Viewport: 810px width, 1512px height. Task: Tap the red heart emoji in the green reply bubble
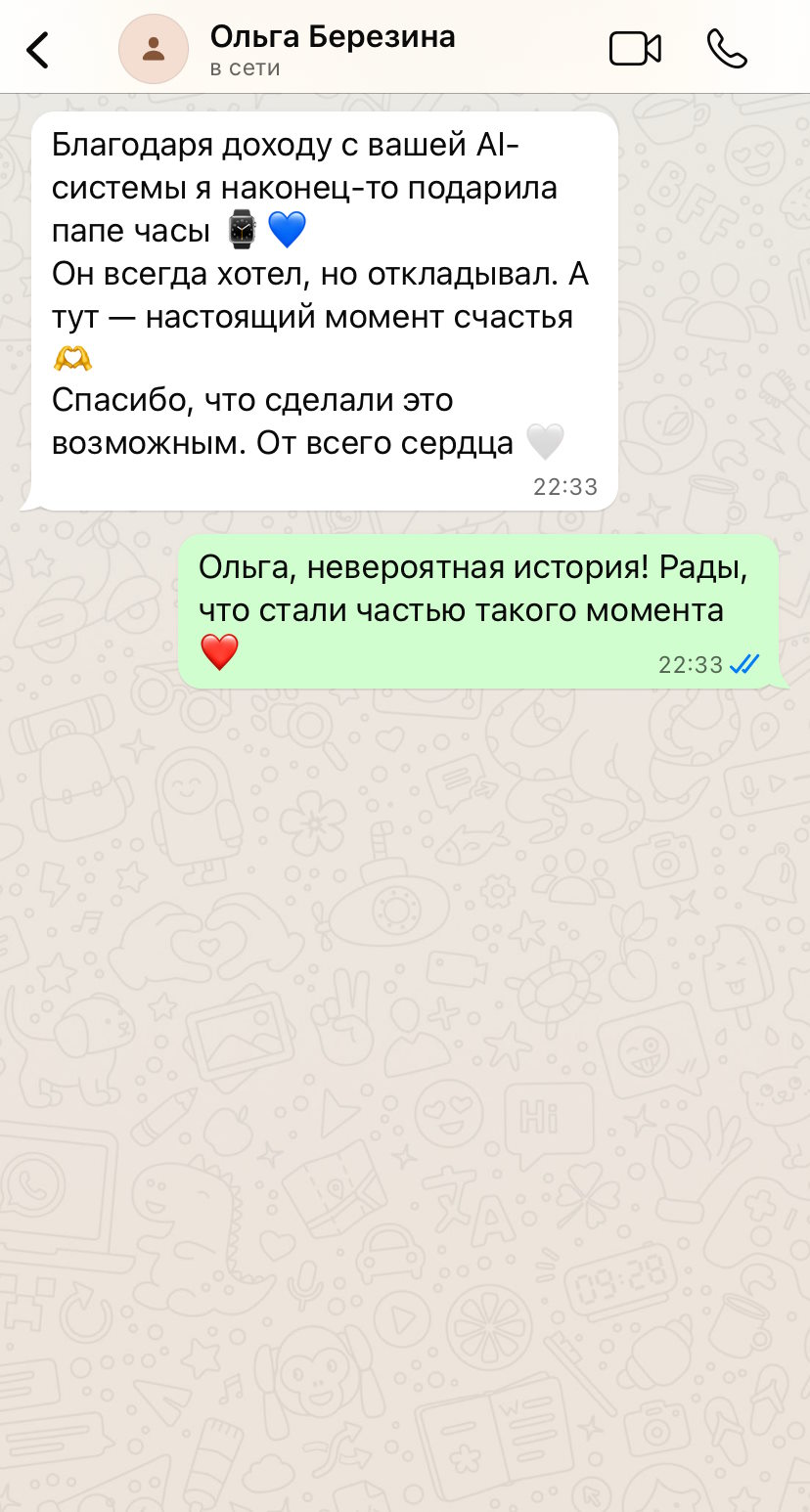(219, 652)
